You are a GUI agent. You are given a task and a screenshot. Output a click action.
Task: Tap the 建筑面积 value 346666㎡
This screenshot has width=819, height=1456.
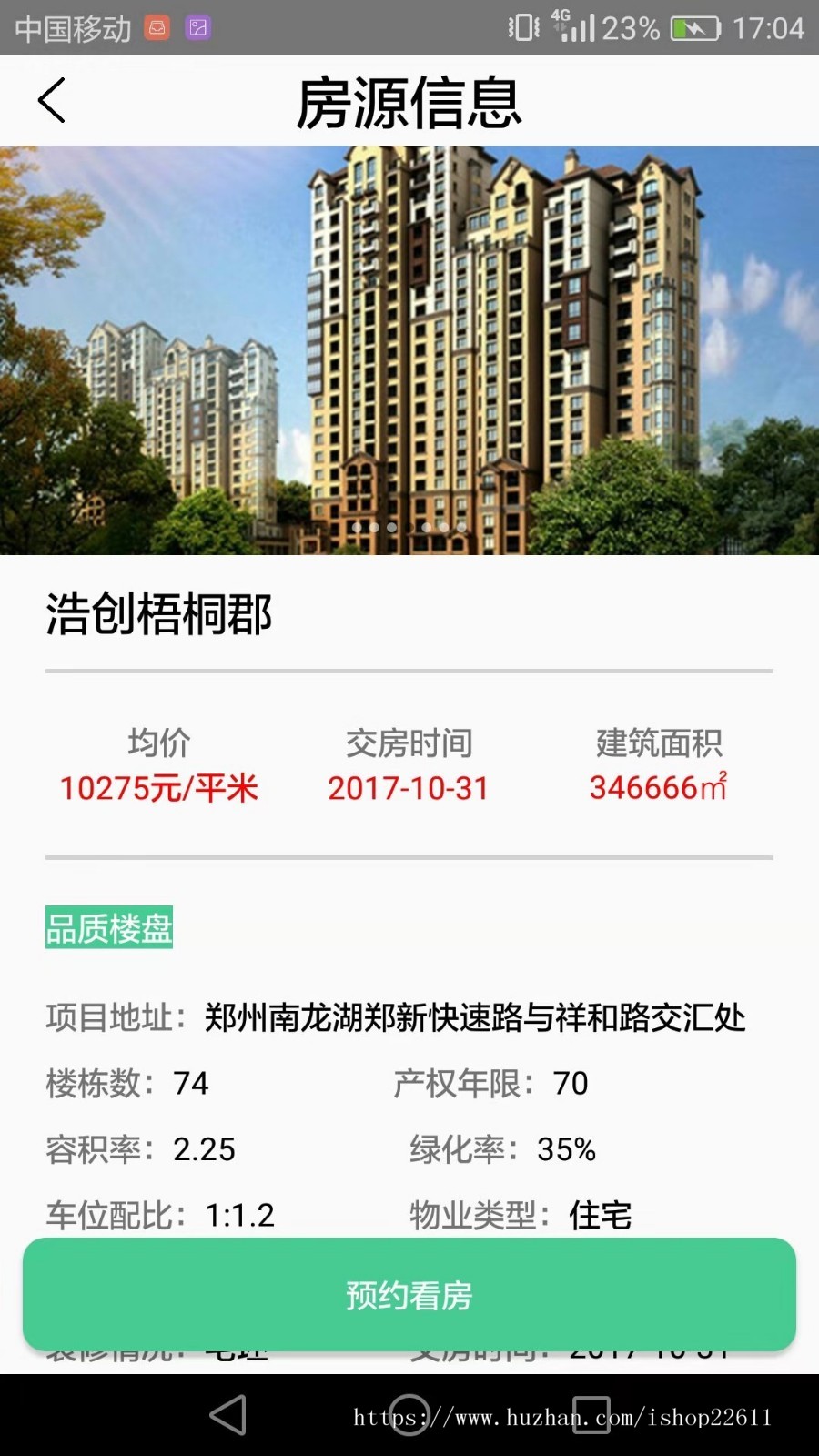coord(658,786)
